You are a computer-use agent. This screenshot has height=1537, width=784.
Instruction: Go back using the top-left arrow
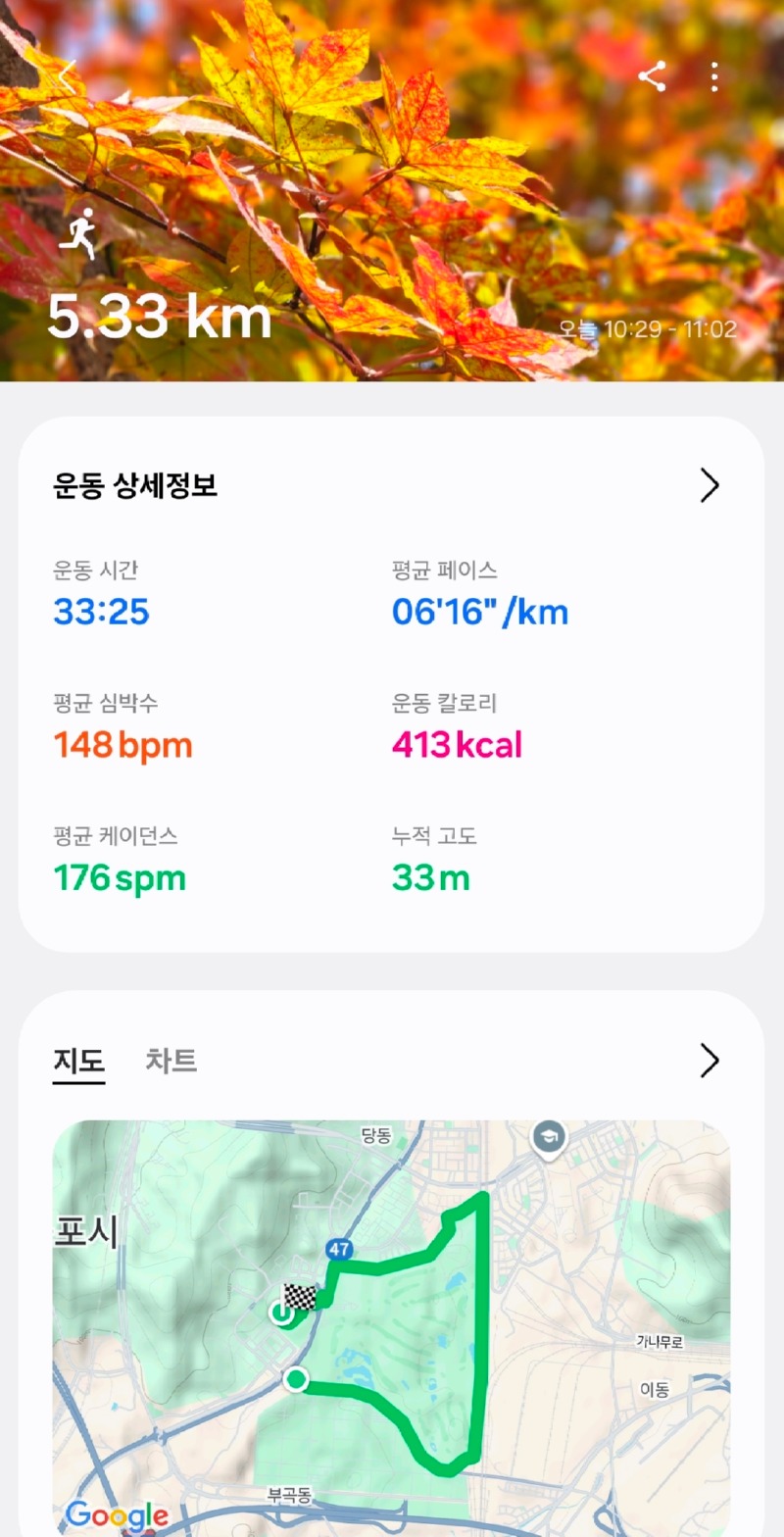(x=67, y=77)
